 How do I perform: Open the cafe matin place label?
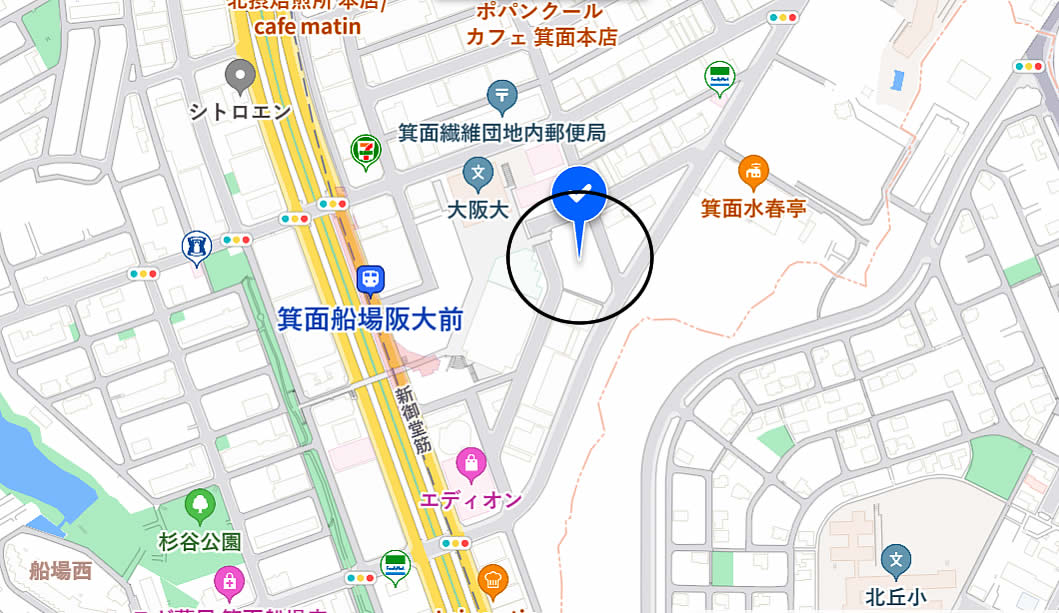(307, 27)
